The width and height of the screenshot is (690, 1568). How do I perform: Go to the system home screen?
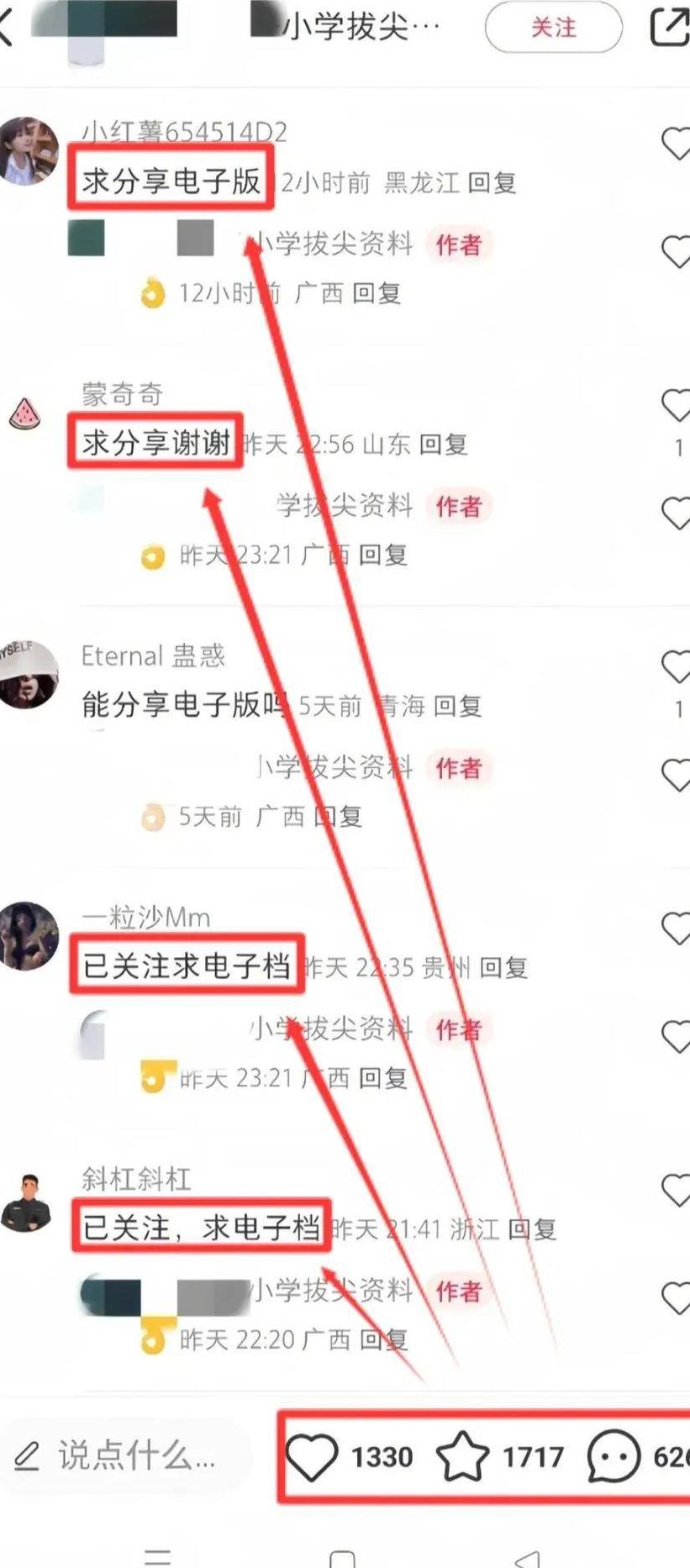click(x=342, y=1556)
